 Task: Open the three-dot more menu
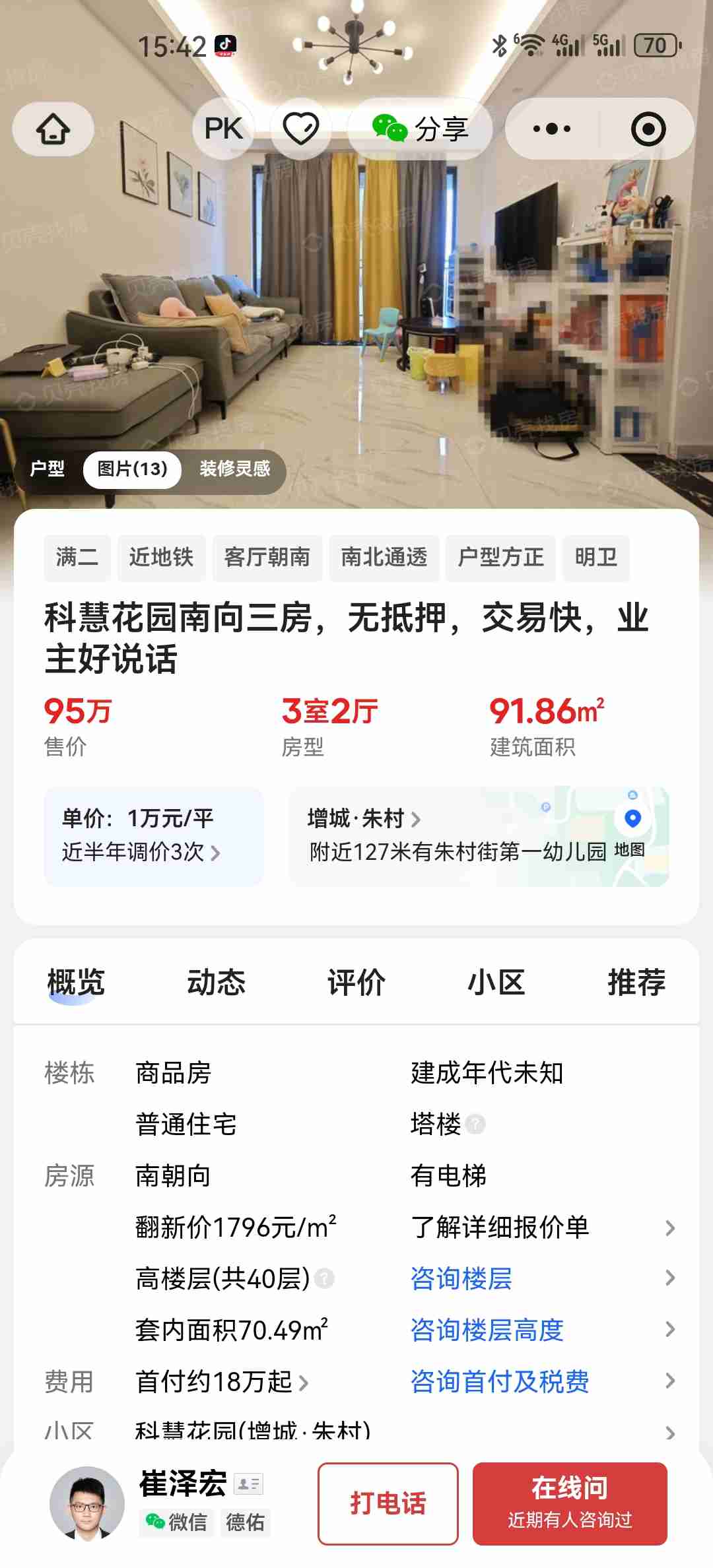(x=552, y=129)
